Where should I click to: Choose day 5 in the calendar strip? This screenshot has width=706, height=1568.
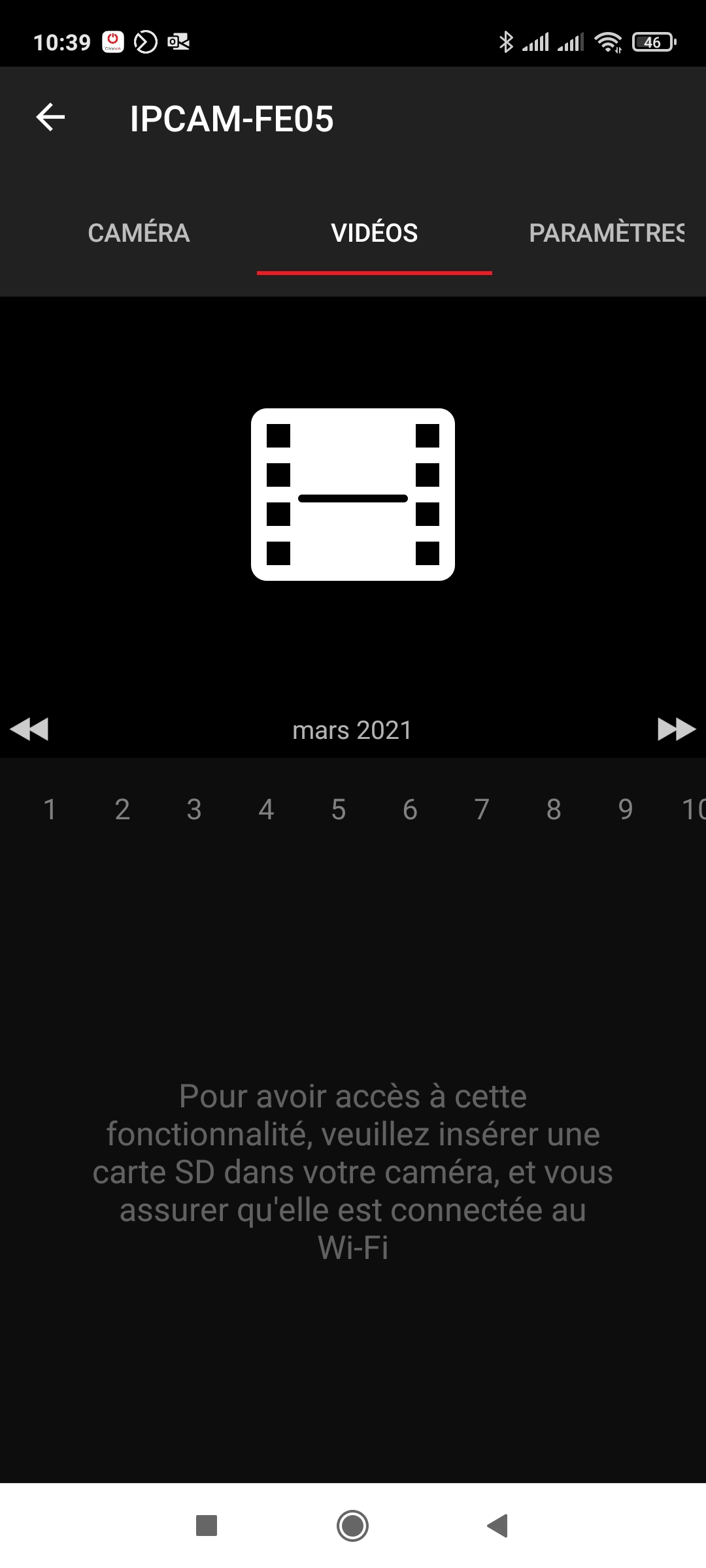338,809
